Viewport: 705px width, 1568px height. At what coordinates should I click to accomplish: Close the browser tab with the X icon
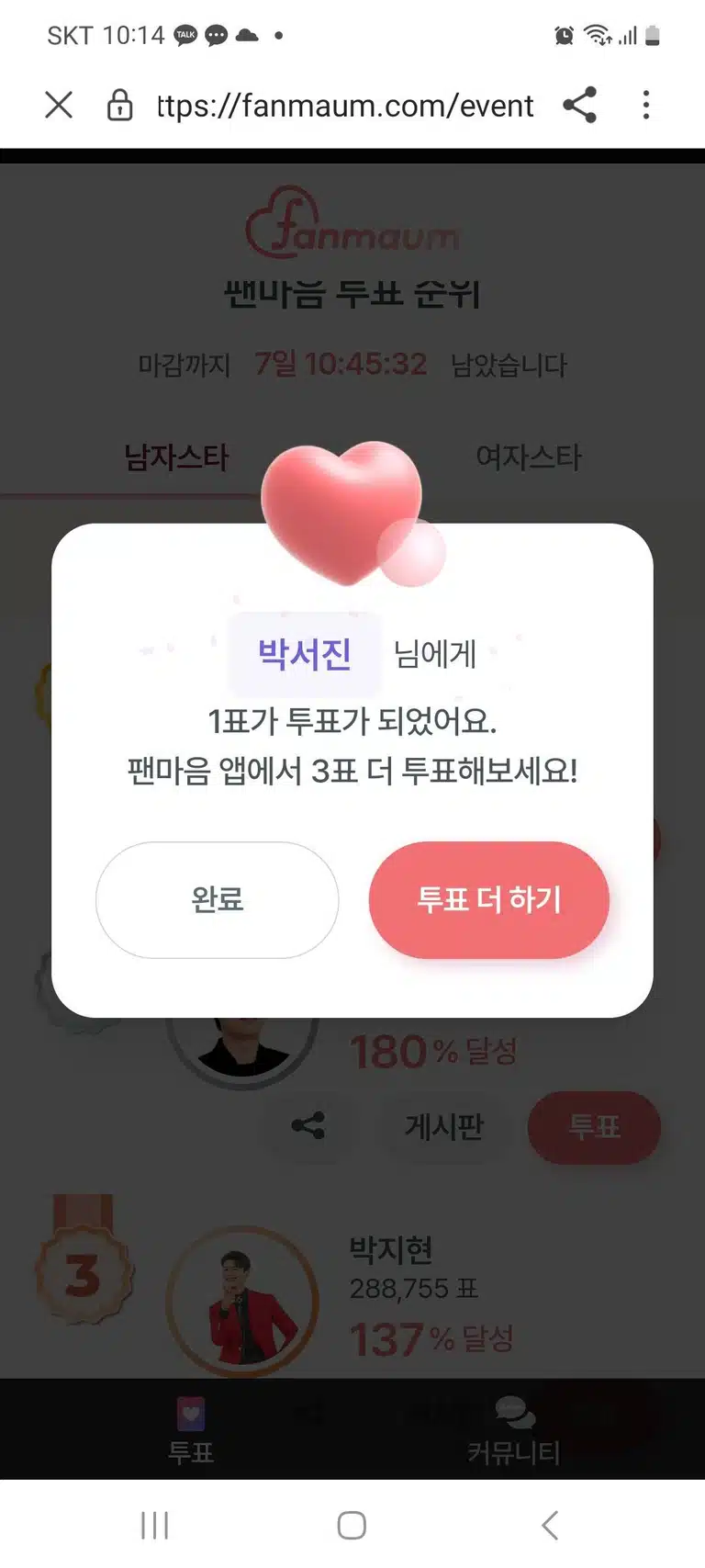click(x=59, y=105)
